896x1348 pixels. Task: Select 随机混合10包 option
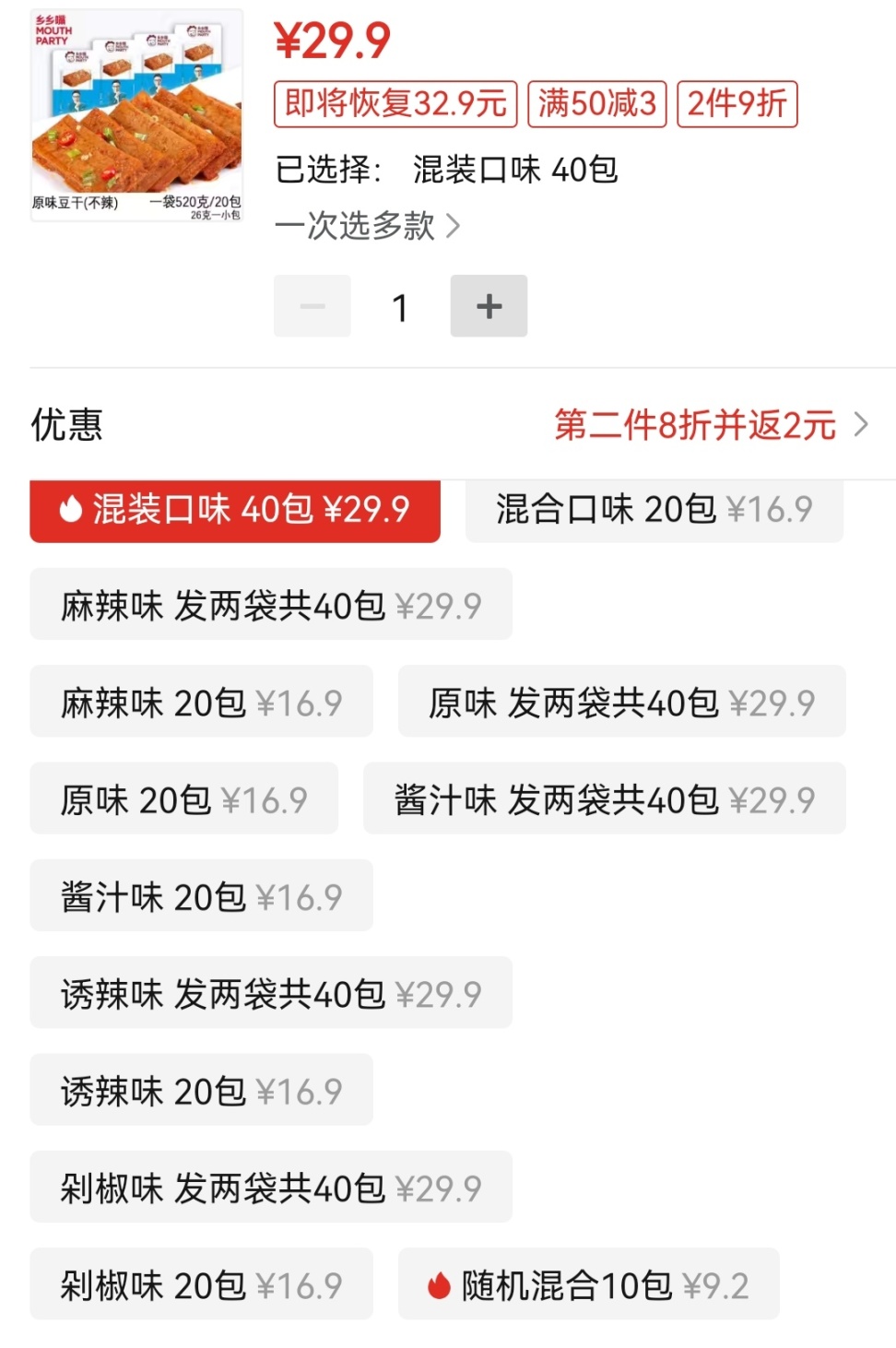coord(588,1284)
